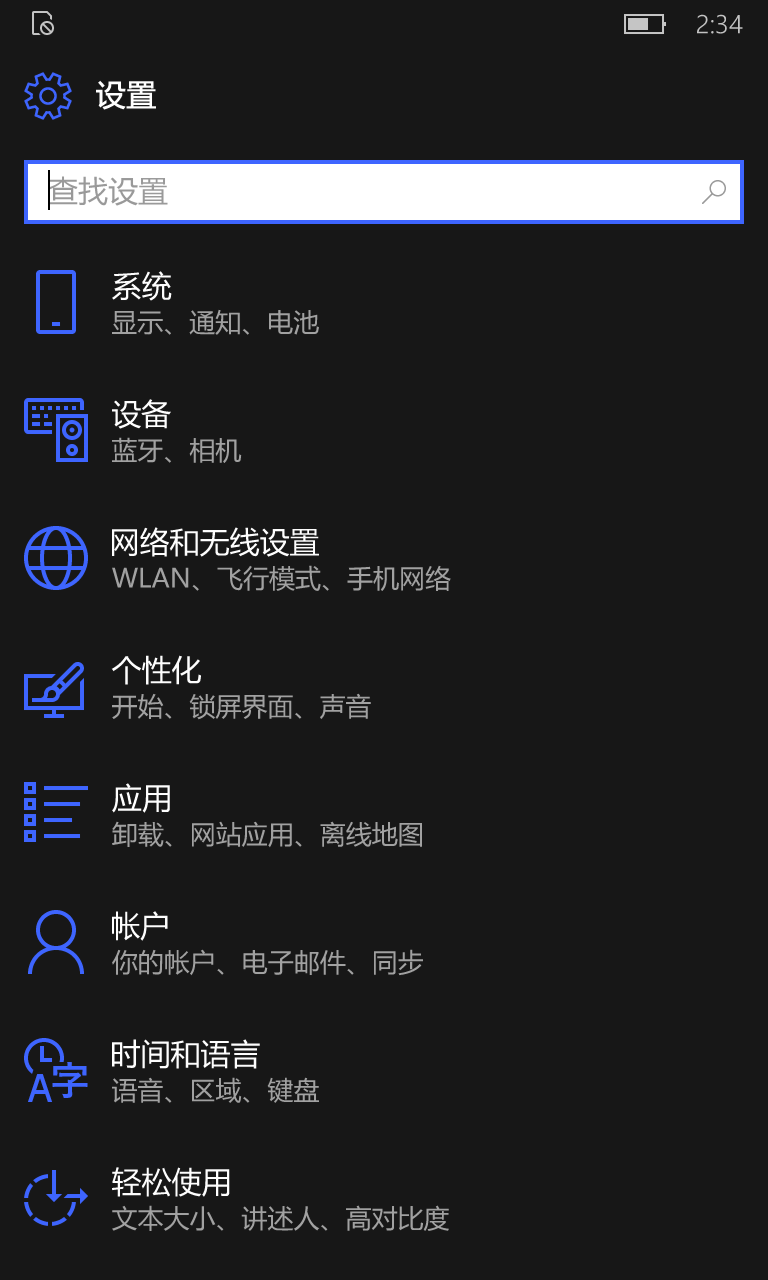Open 个性化 settings
768x1280 pixels.
240,687
